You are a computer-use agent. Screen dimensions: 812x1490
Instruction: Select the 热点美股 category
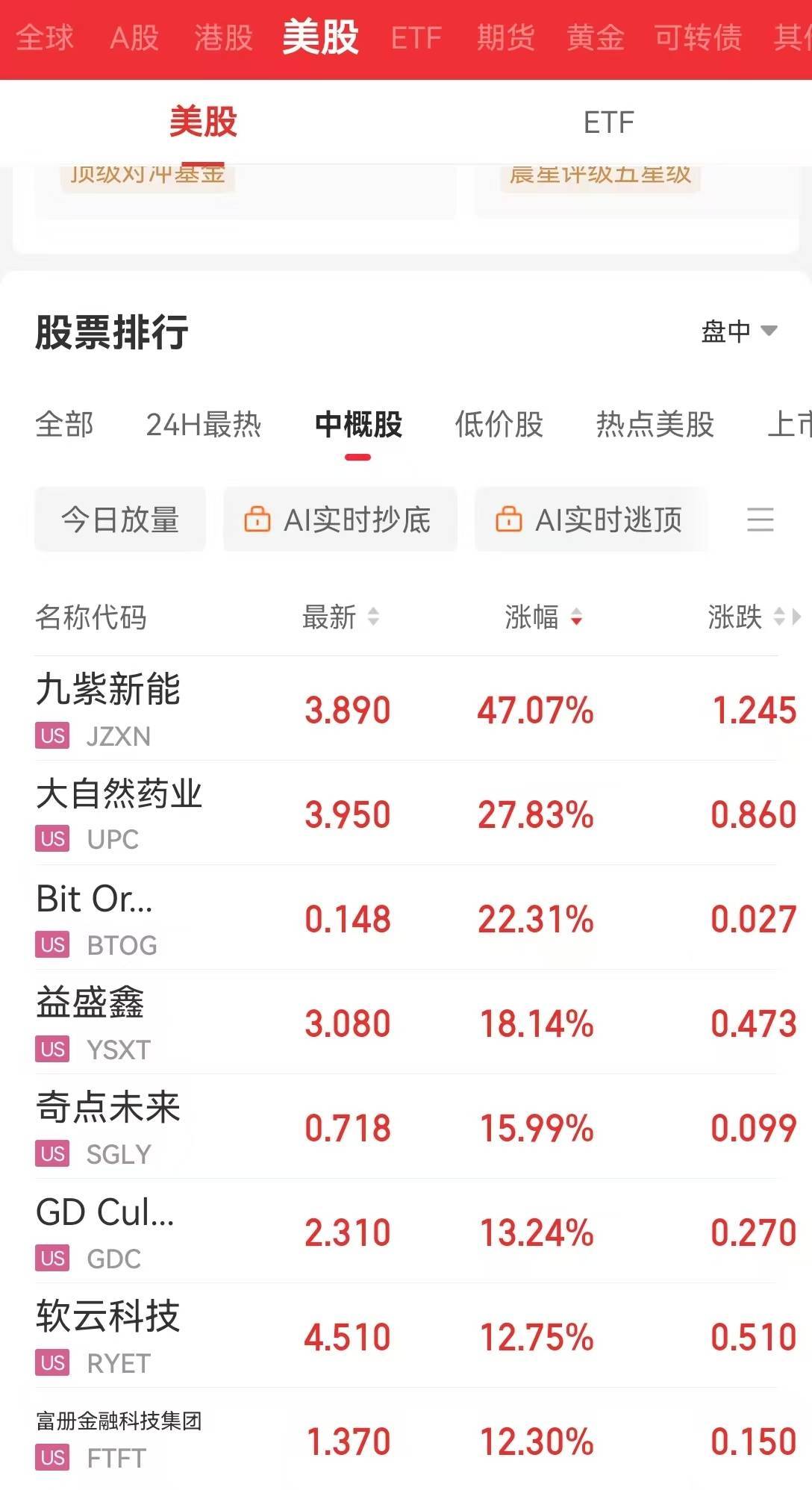[655, 426]
